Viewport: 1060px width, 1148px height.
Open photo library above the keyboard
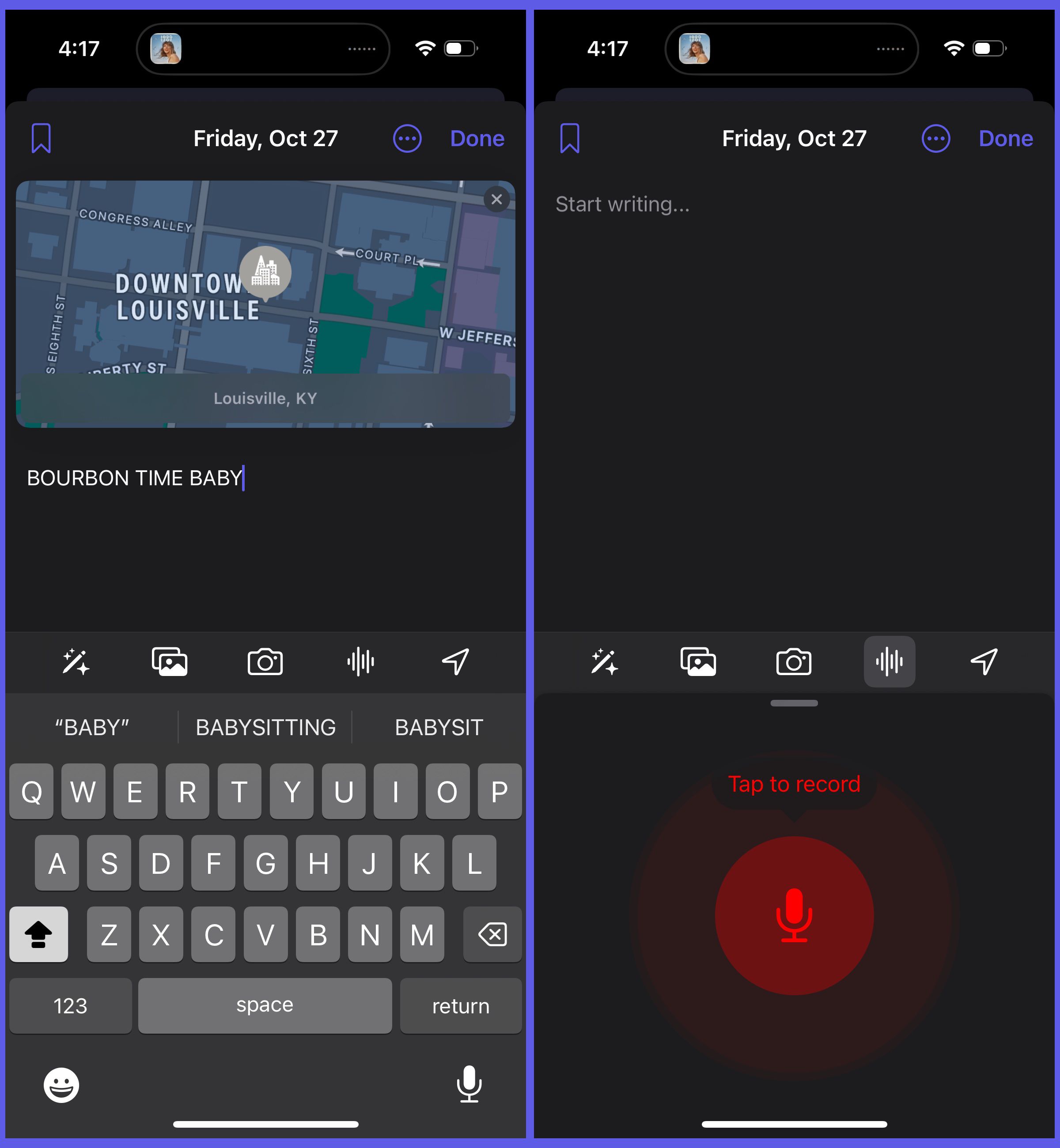coord(169,662)
